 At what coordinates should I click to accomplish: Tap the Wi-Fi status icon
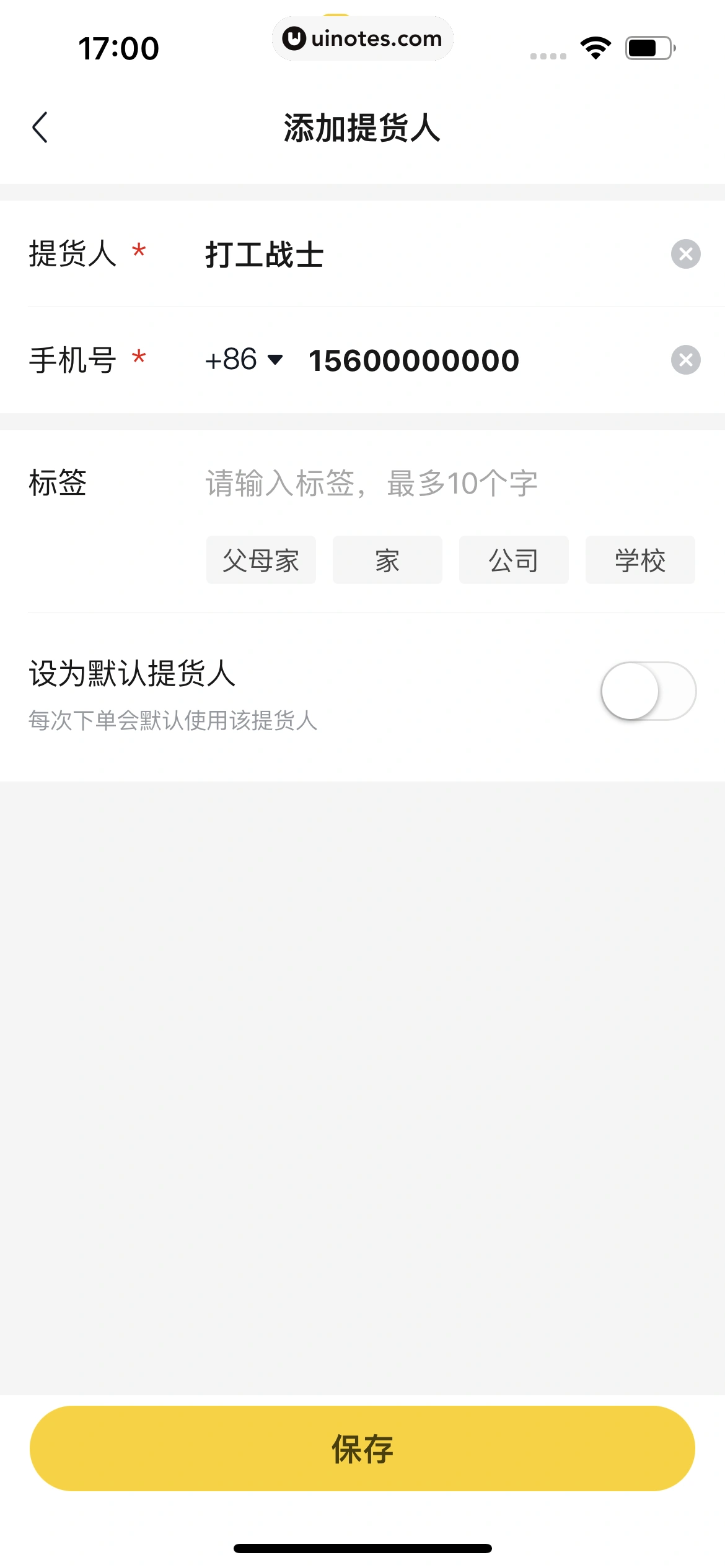594,48
